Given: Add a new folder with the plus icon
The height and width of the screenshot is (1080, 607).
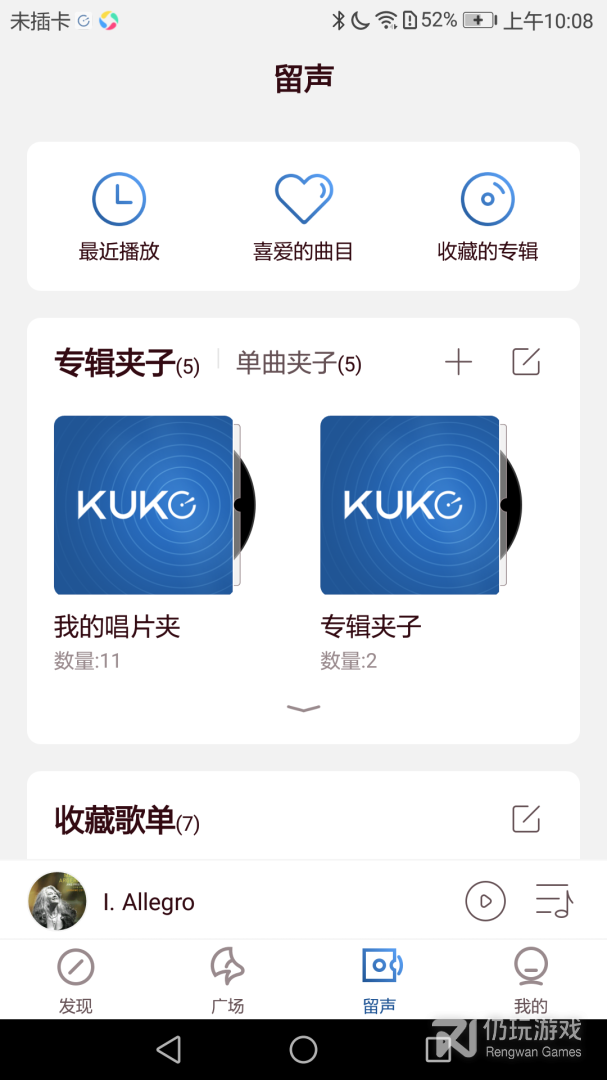Looking at the screenshot, I should tap(458, 362).
